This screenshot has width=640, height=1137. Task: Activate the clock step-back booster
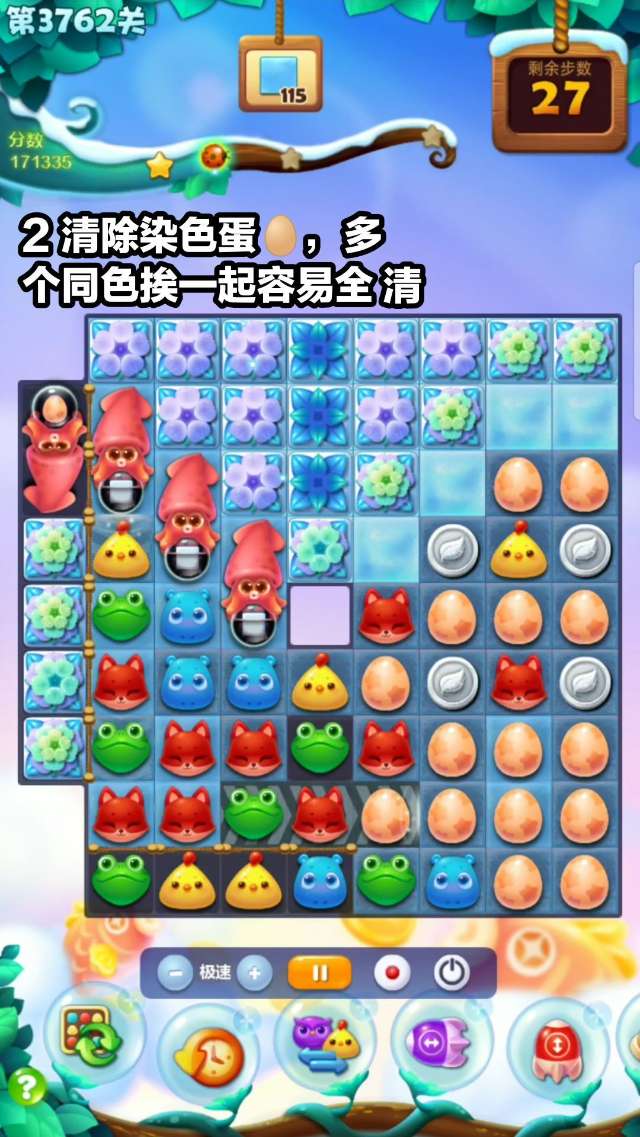[208, 1051]
